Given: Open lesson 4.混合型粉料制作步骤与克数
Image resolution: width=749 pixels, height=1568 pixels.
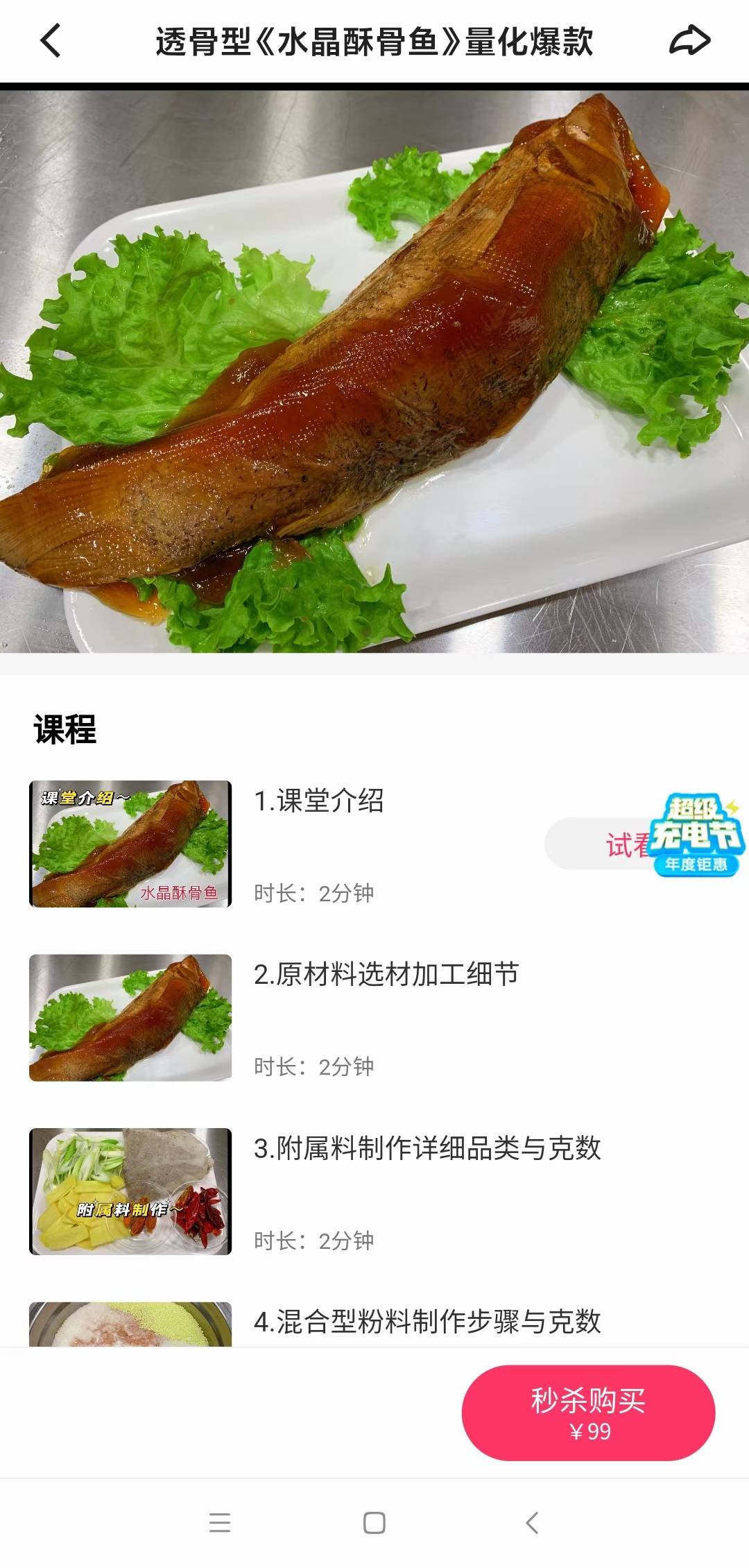Looking at the screenshot, I should pos(427,1322).
